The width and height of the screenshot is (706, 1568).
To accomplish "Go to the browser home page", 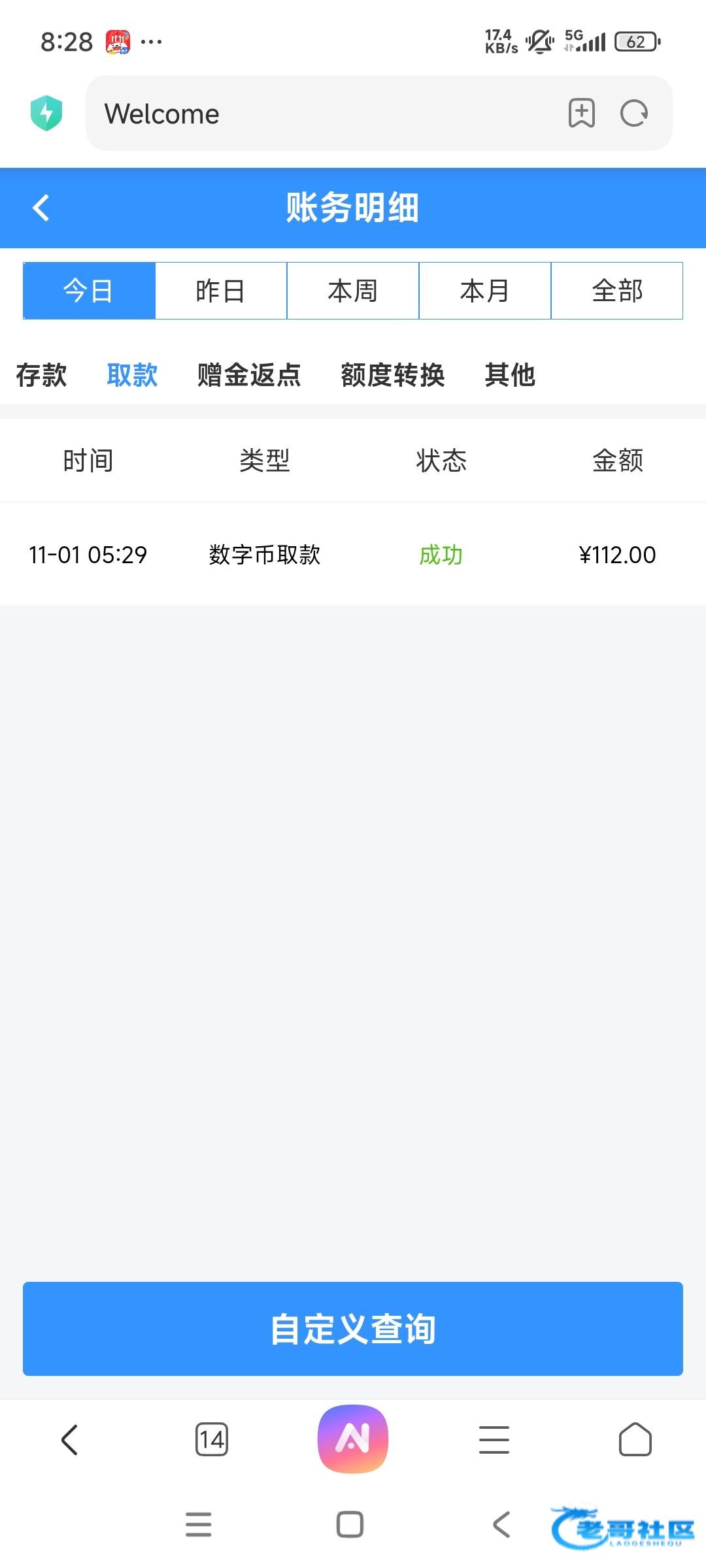I will tap(635, 1439).
